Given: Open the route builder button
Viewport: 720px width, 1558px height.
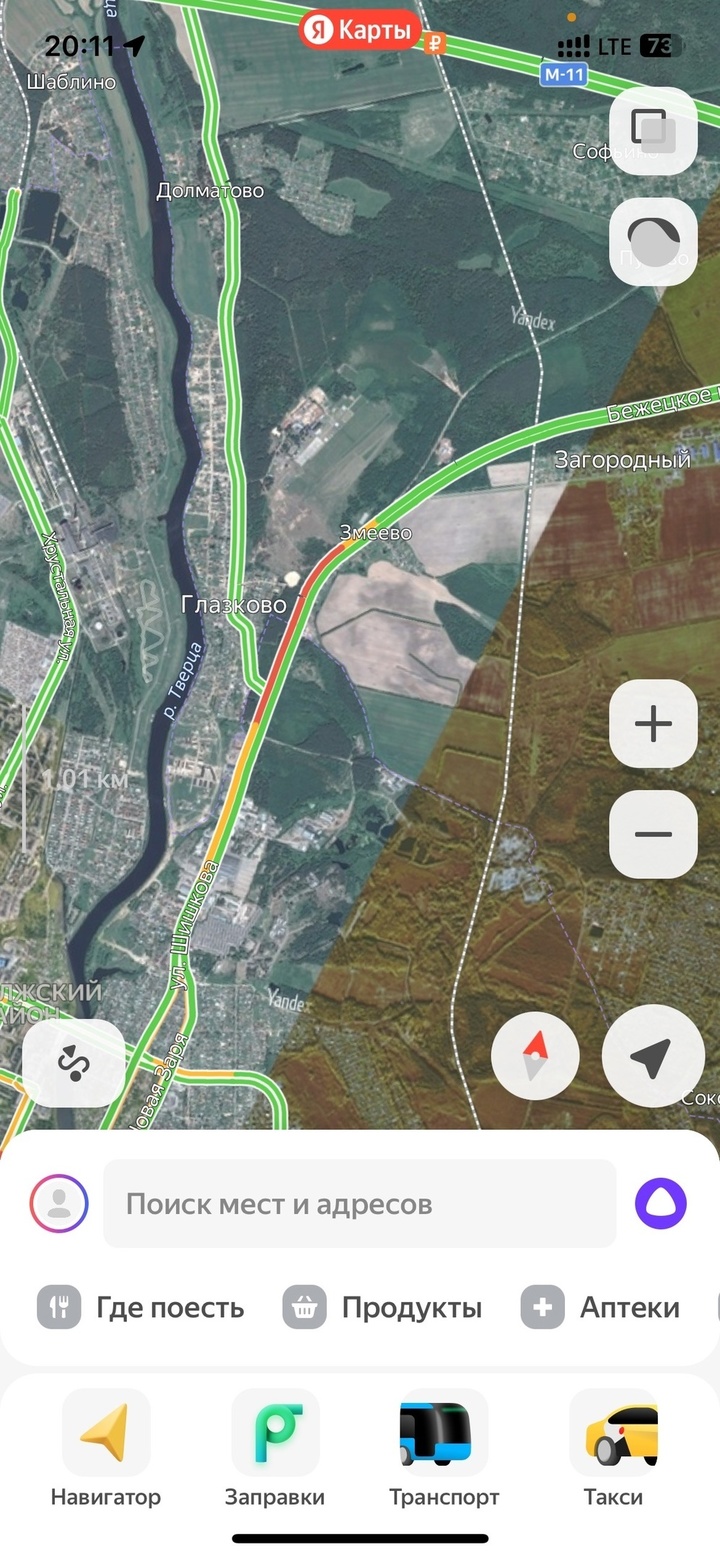Looking at the screenshot, I should tap(73, 1063).
